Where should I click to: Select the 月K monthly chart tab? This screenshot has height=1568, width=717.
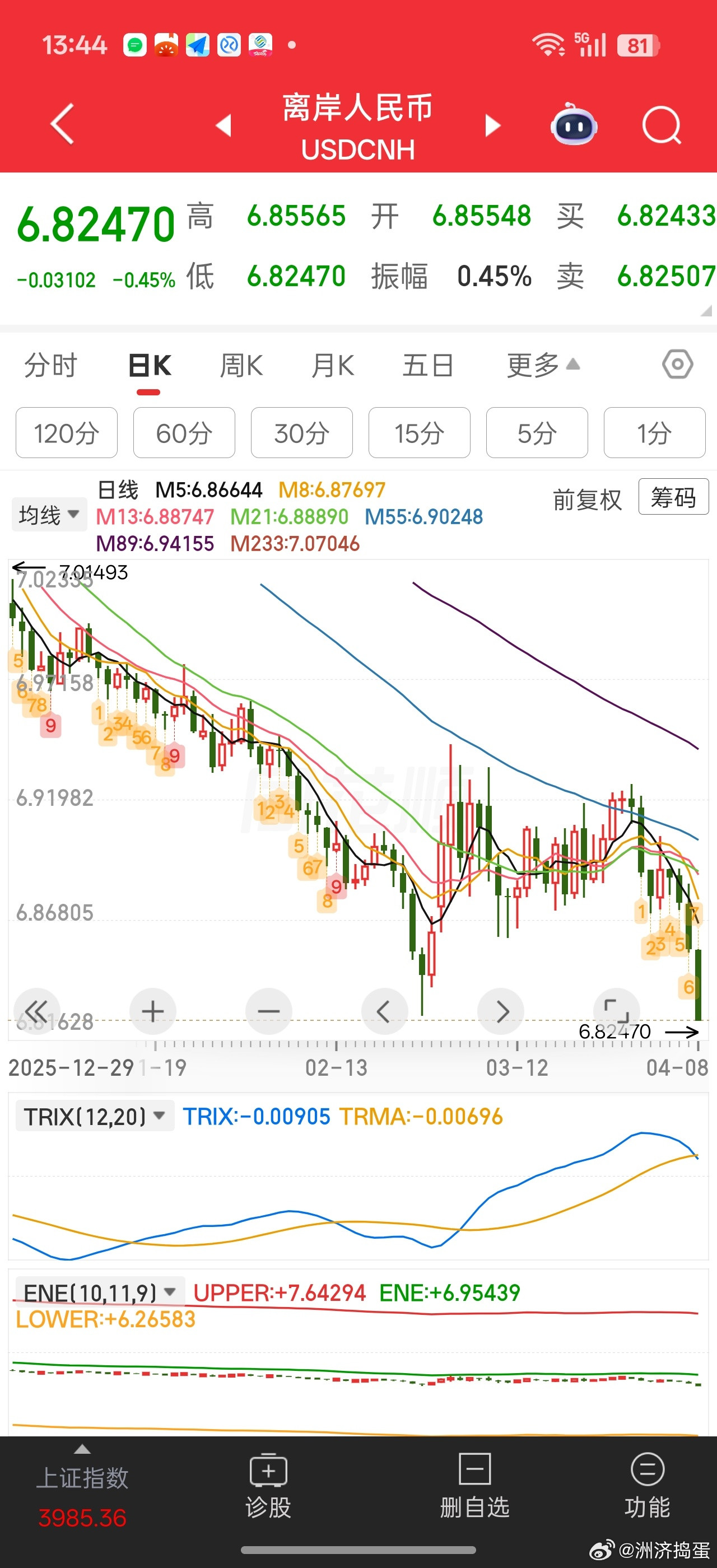click(332, 366)
